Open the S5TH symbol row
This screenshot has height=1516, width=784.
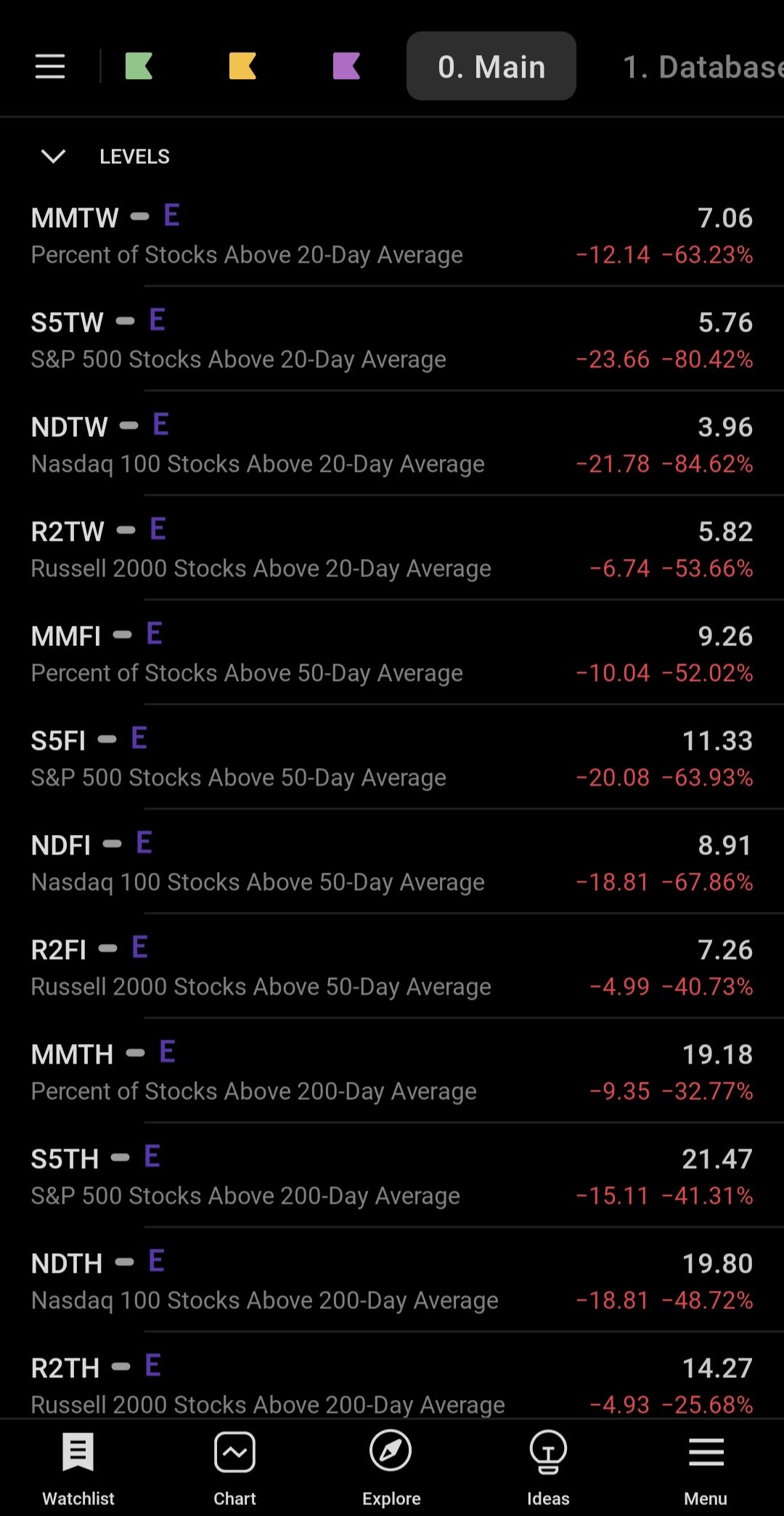(x=392, y=1176)
